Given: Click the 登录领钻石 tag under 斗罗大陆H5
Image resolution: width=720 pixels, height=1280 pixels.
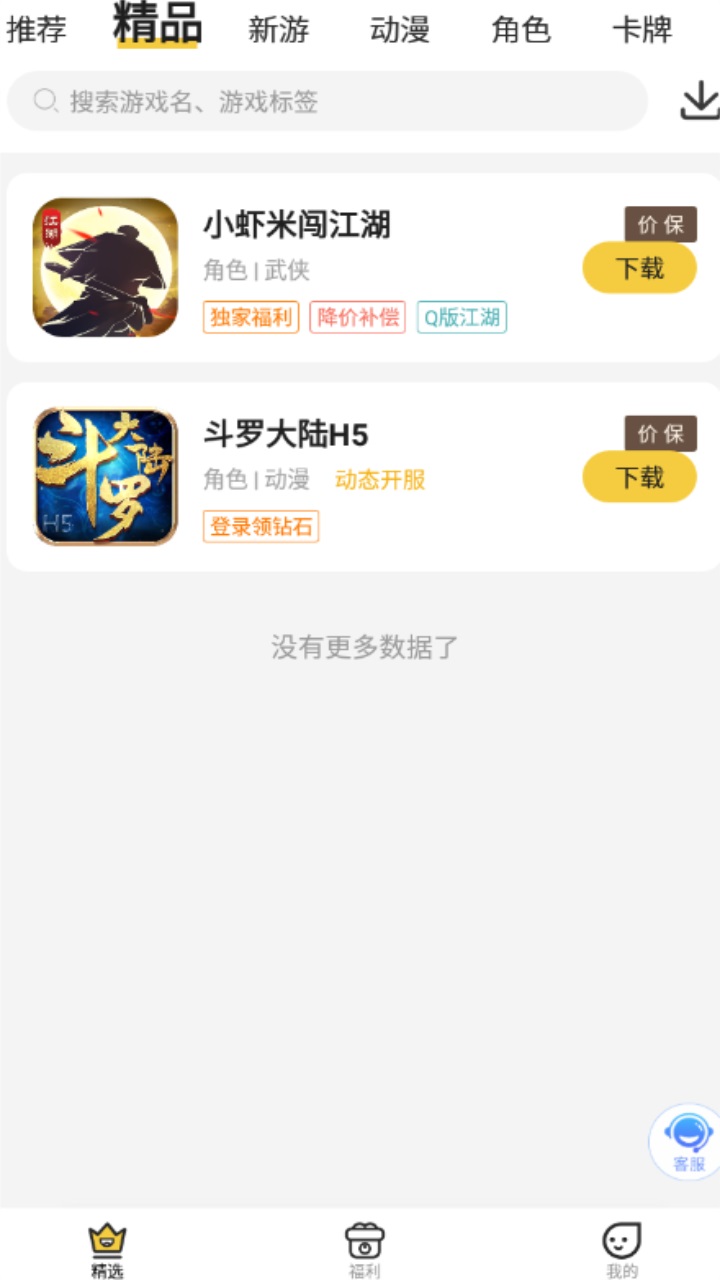Looking at the screenshot, I should tap(260, 527).
